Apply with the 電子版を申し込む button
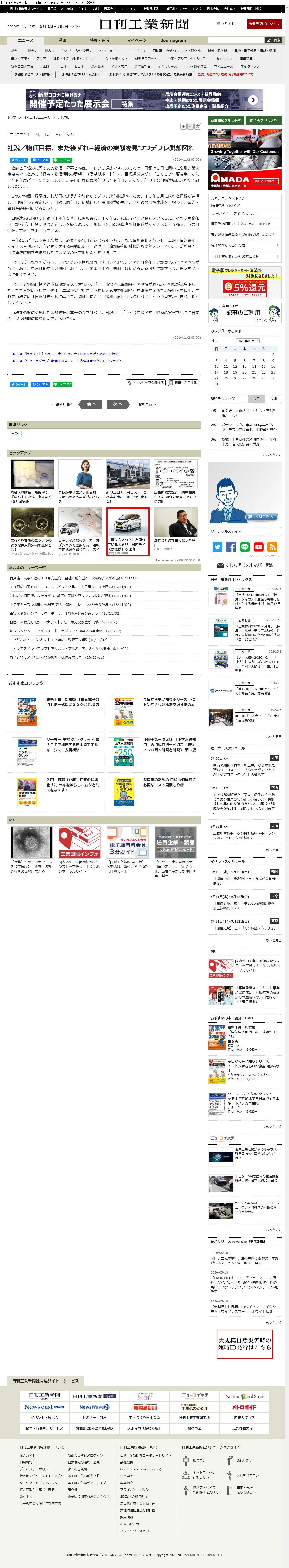 [264, 120]
